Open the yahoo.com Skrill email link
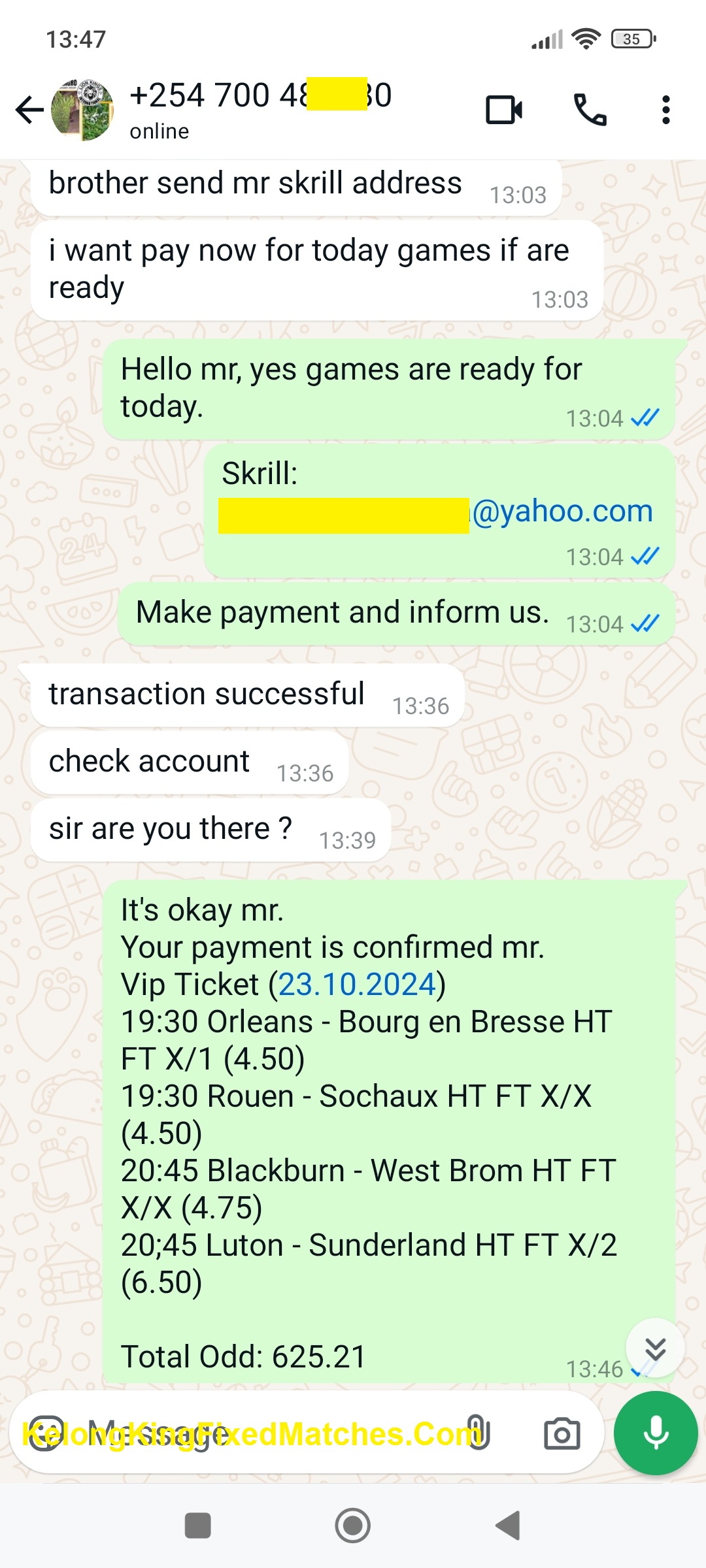The image size is (706, 1568). click(562, 512)
